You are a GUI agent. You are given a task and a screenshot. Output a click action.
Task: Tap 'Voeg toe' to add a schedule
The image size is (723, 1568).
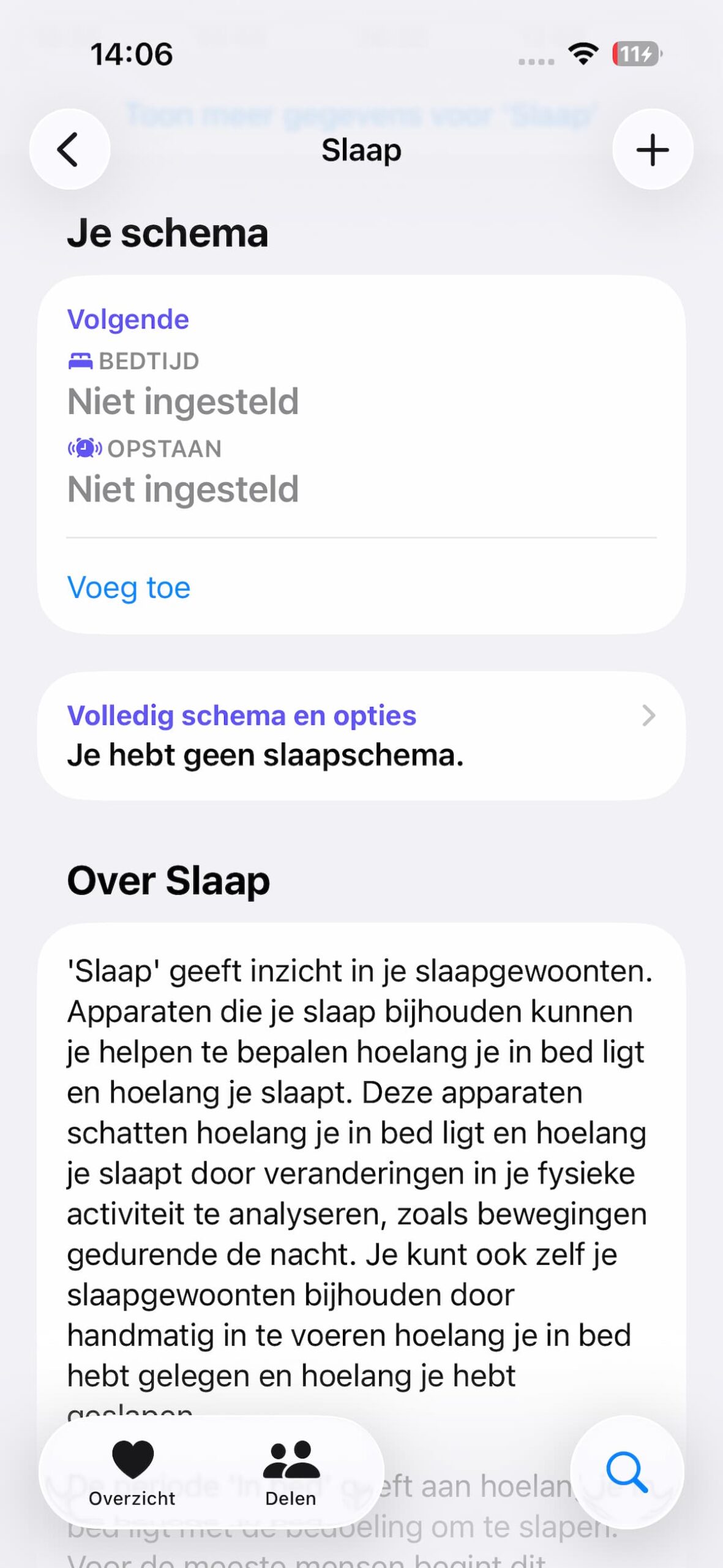[x=129, y=587]
